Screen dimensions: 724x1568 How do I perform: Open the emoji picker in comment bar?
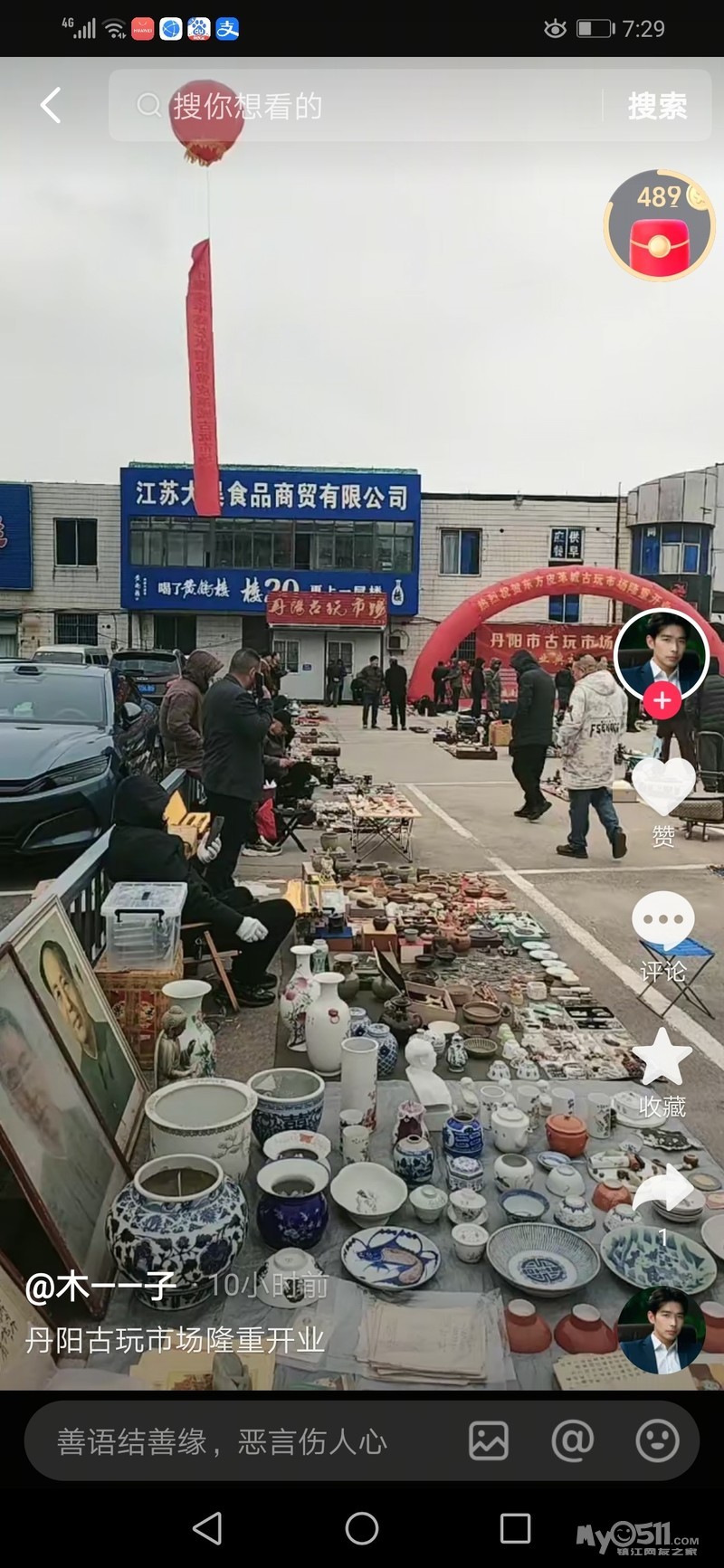tap(657, 1441)
